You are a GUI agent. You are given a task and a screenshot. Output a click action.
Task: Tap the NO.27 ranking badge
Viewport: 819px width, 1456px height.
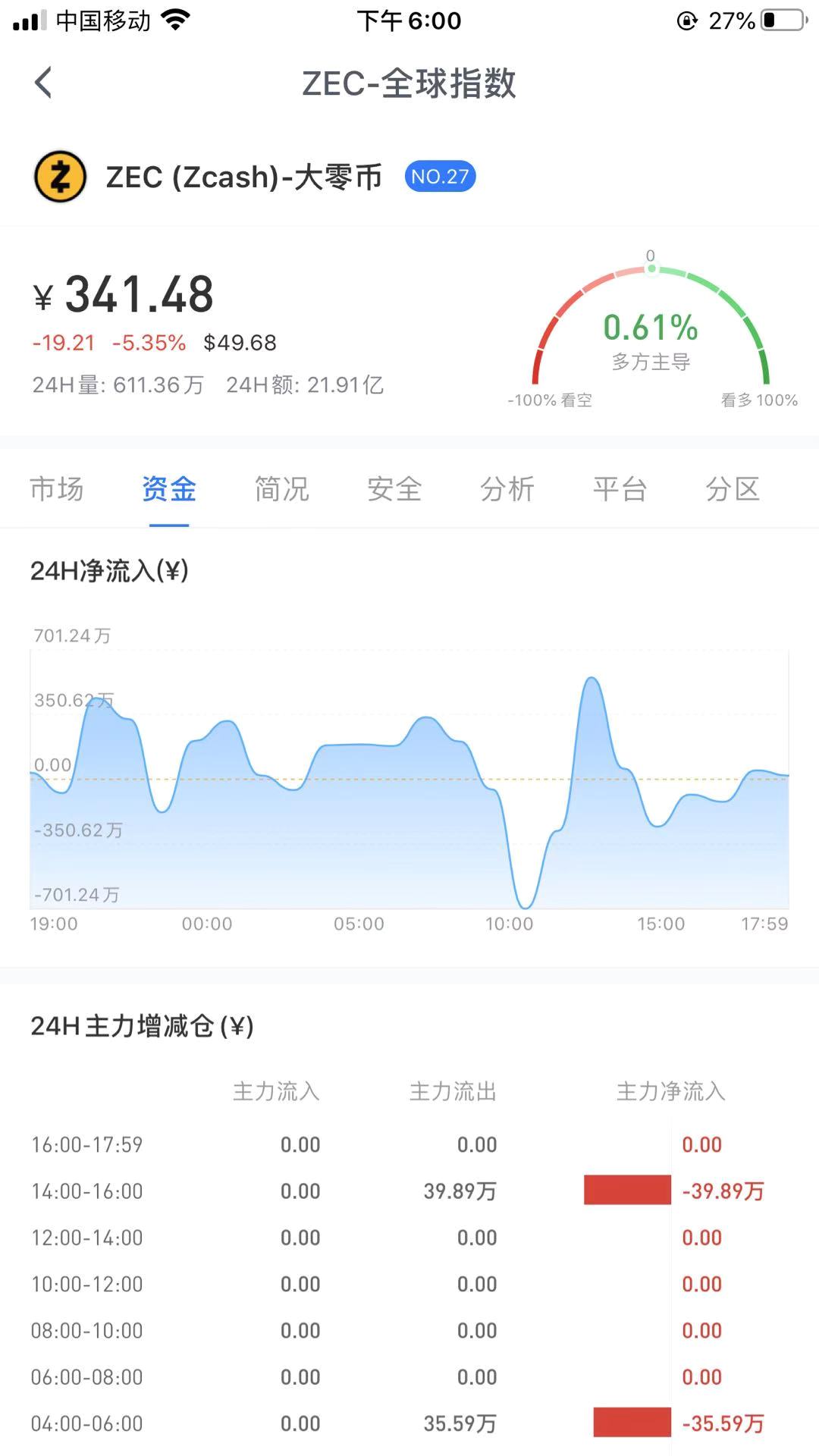440,177
